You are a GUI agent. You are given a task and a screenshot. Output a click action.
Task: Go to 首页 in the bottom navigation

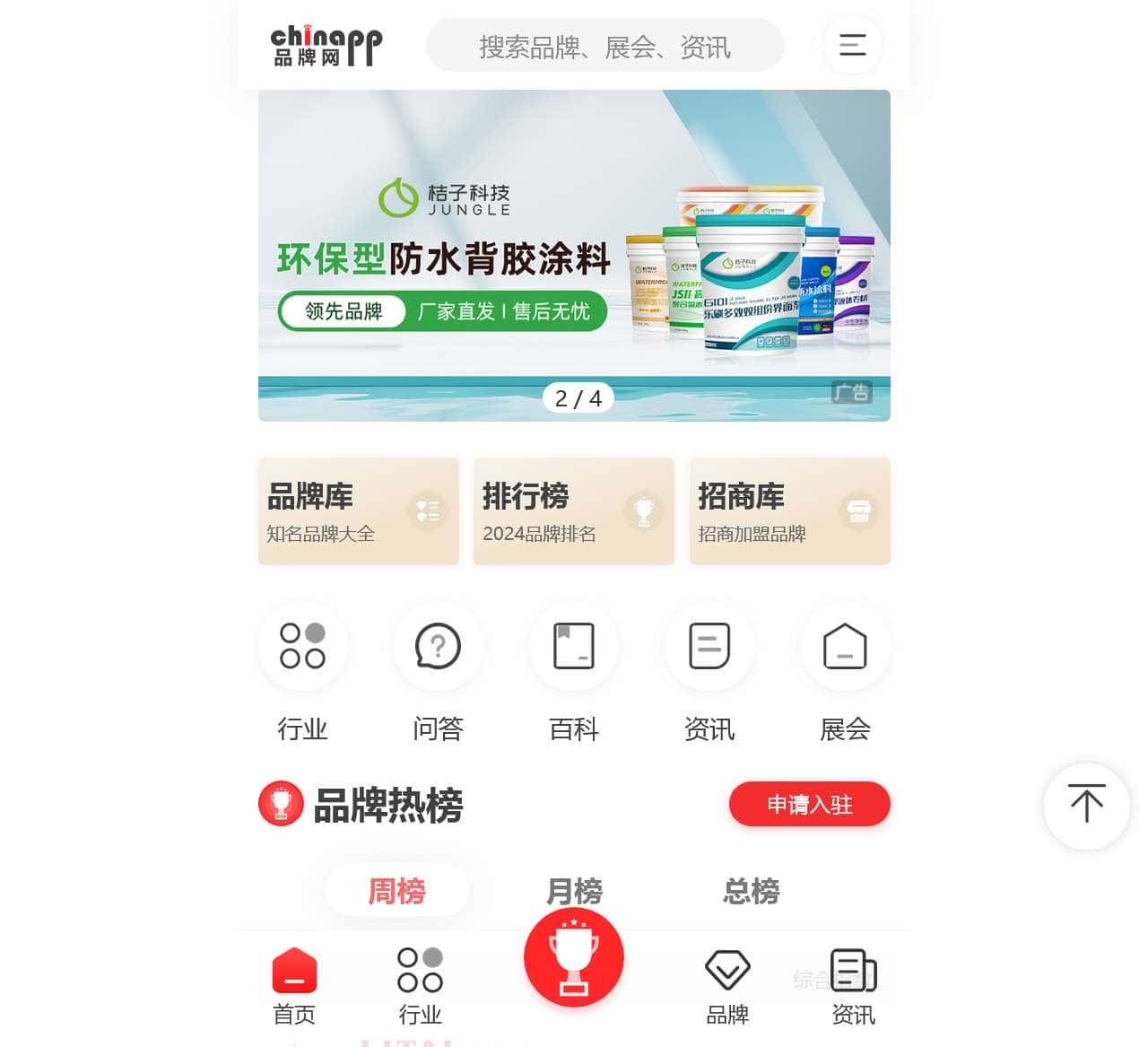294,987
